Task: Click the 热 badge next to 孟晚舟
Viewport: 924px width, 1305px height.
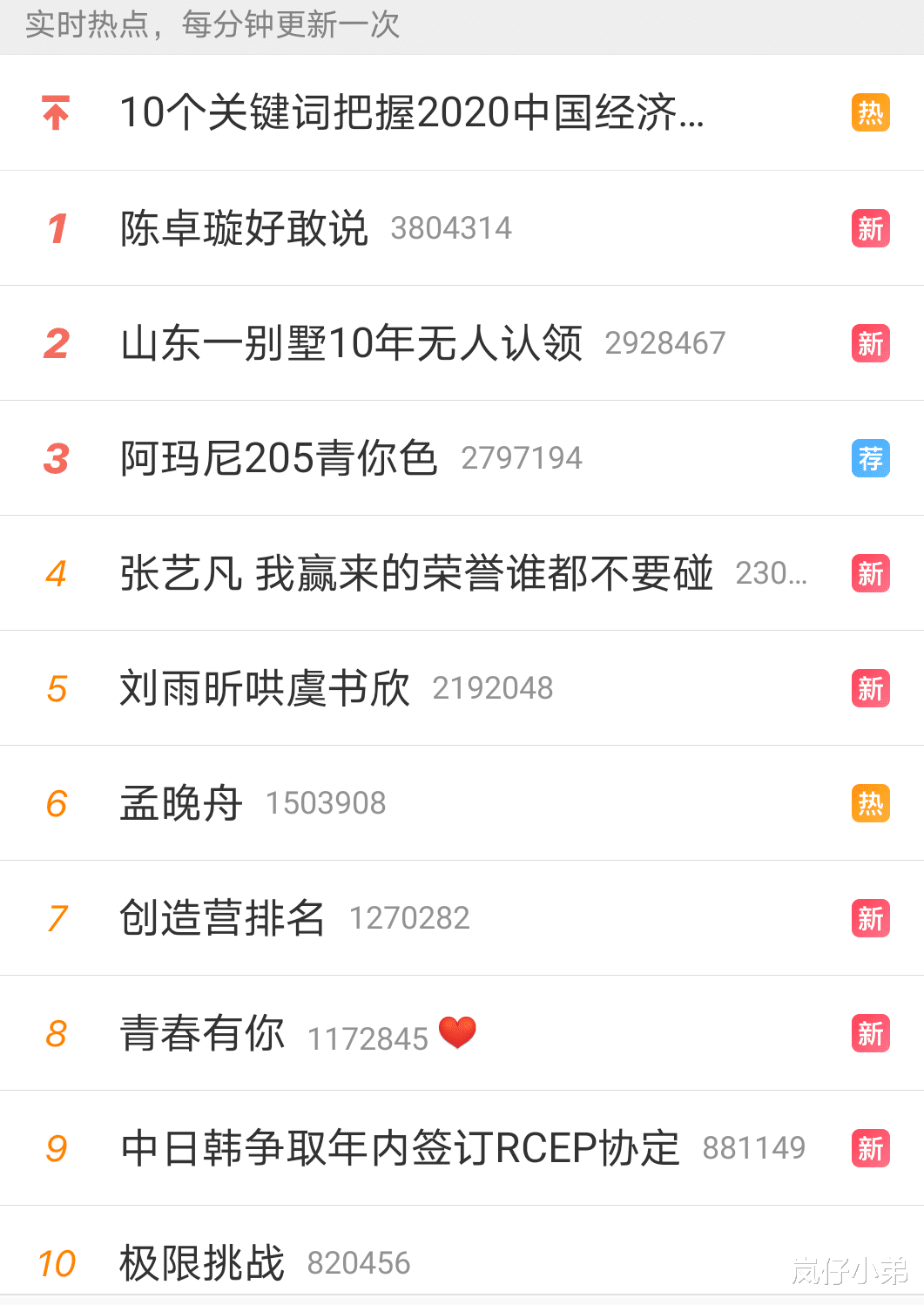Action: 870,802
